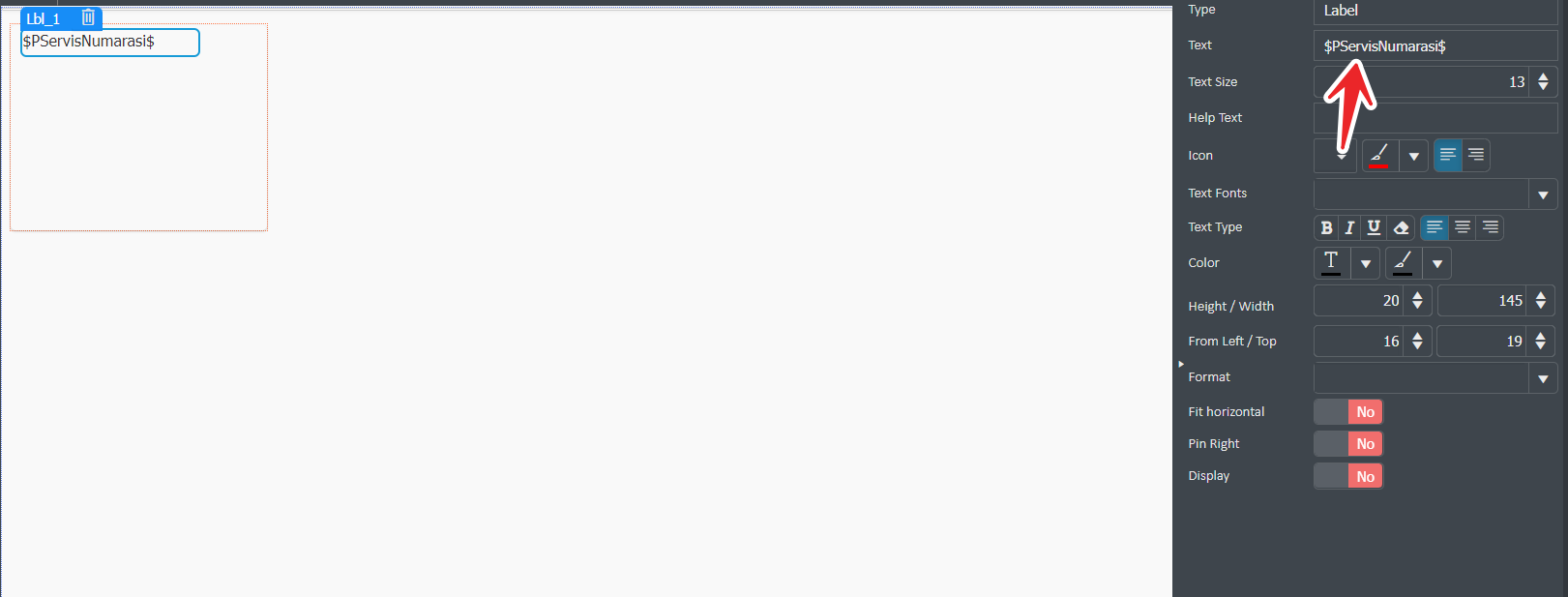Delete the Lbl_1 label with trash icon

[88, 17]
